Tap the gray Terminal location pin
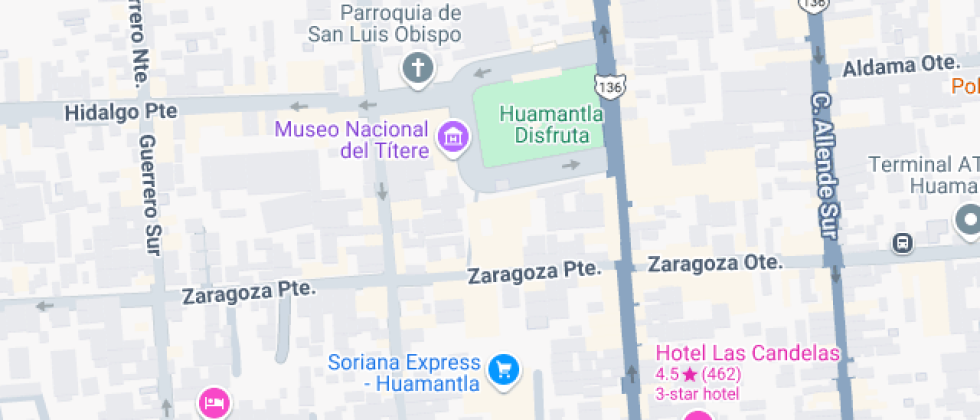 967,220
